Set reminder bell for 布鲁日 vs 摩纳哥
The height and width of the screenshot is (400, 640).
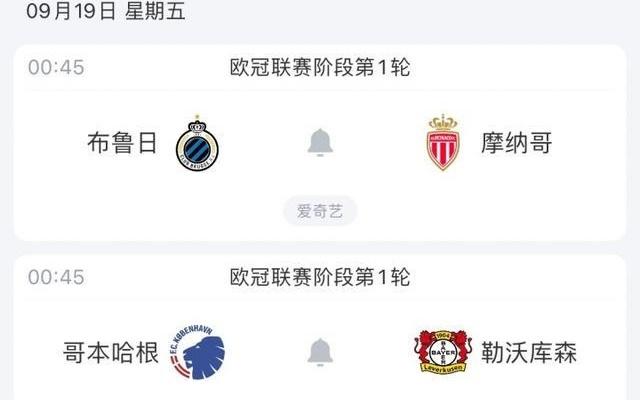[320, 143]
